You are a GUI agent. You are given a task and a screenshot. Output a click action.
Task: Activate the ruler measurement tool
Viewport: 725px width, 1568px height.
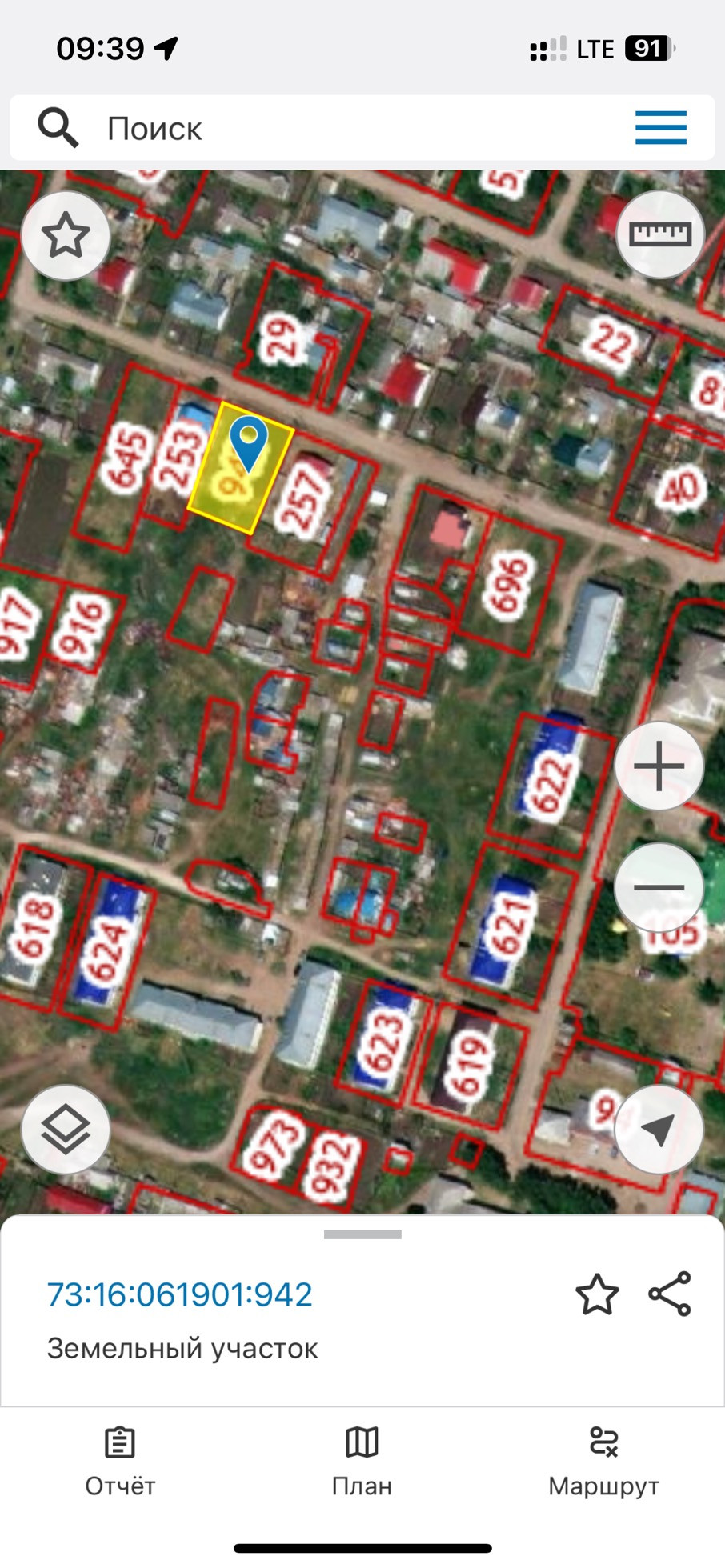point(659,234)
